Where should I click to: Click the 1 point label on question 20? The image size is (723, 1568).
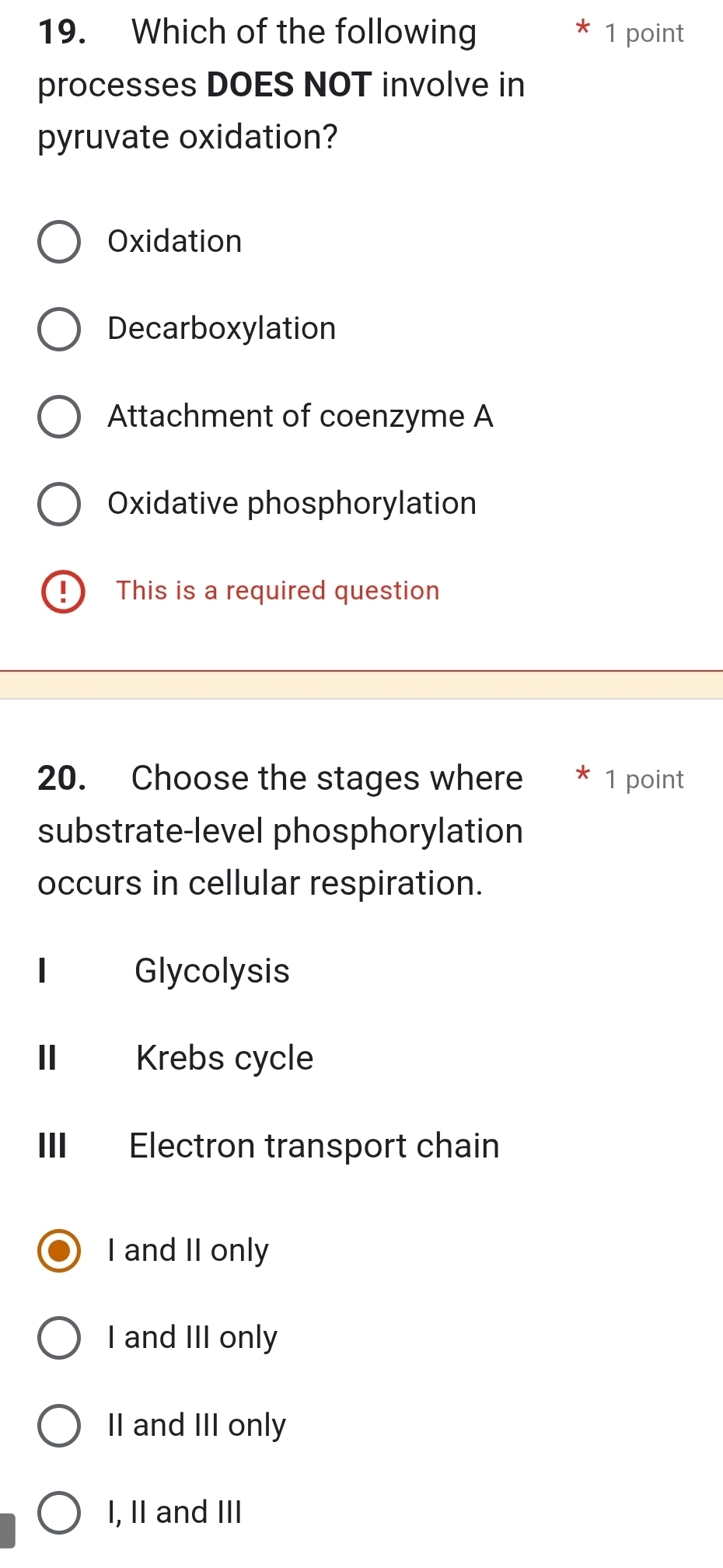pyautogui.click(x=644, y=779)
